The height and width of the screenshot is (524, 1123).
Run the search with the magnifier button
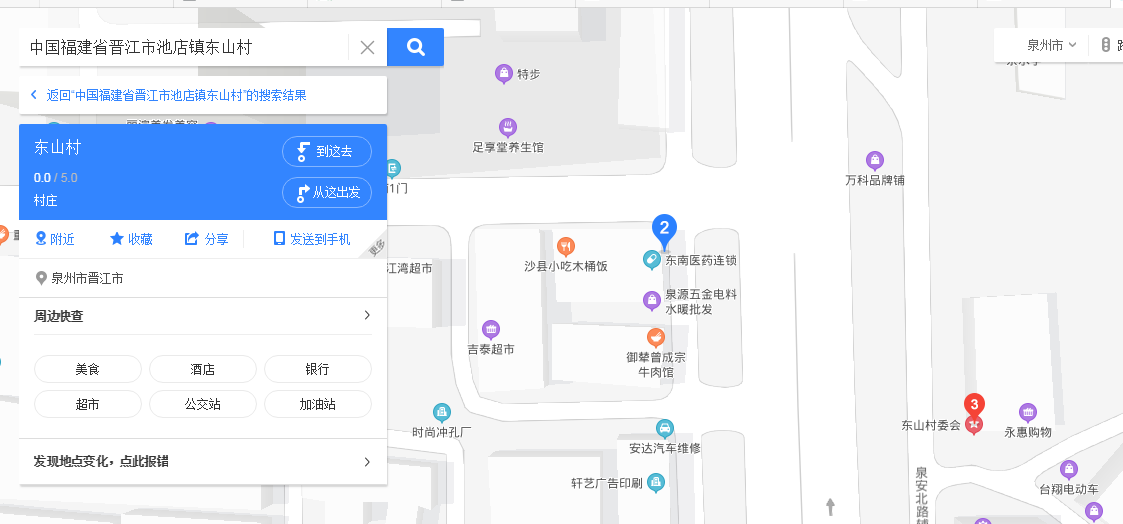point(415,47)
